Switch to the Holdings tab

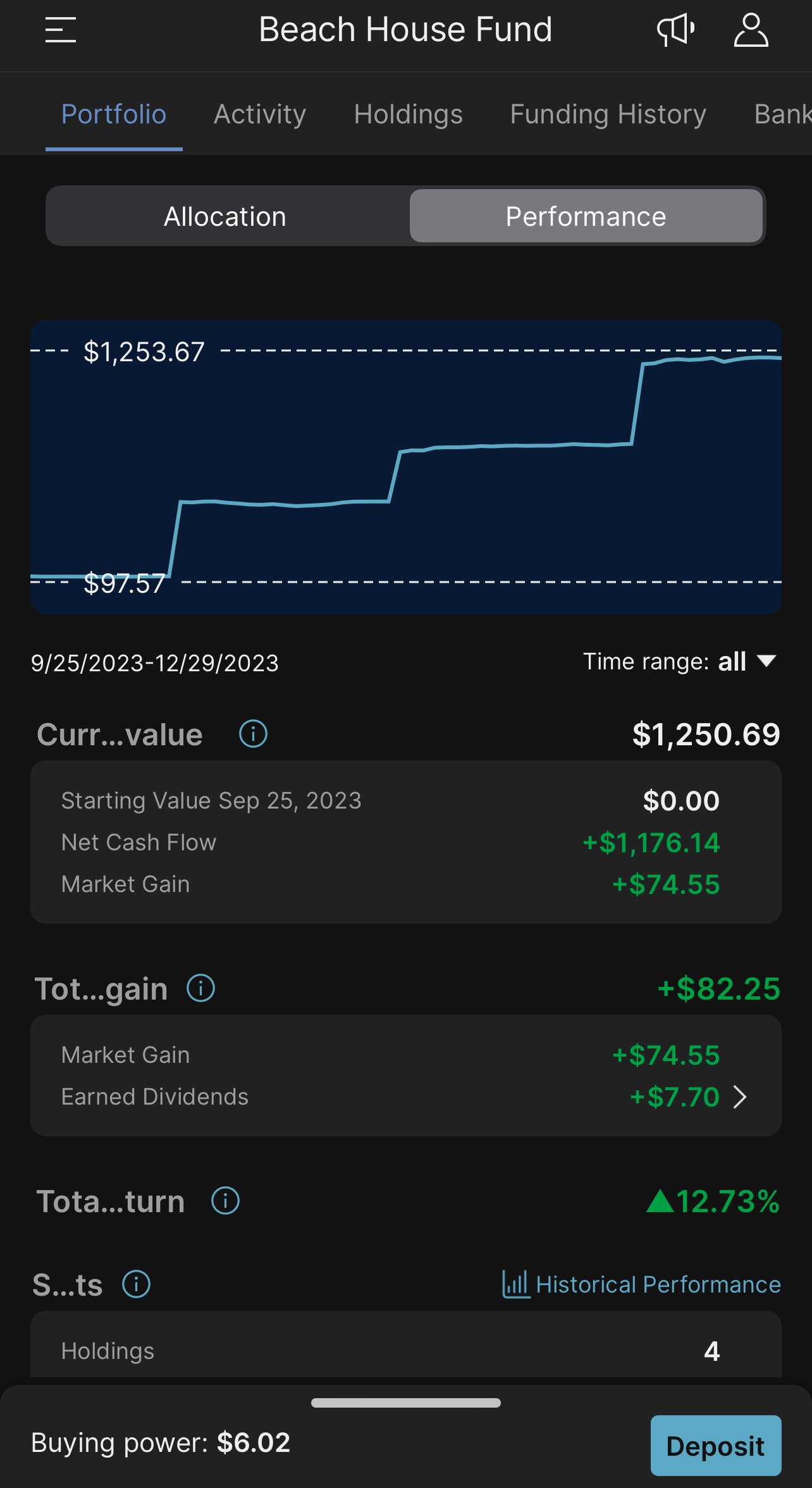408,115
